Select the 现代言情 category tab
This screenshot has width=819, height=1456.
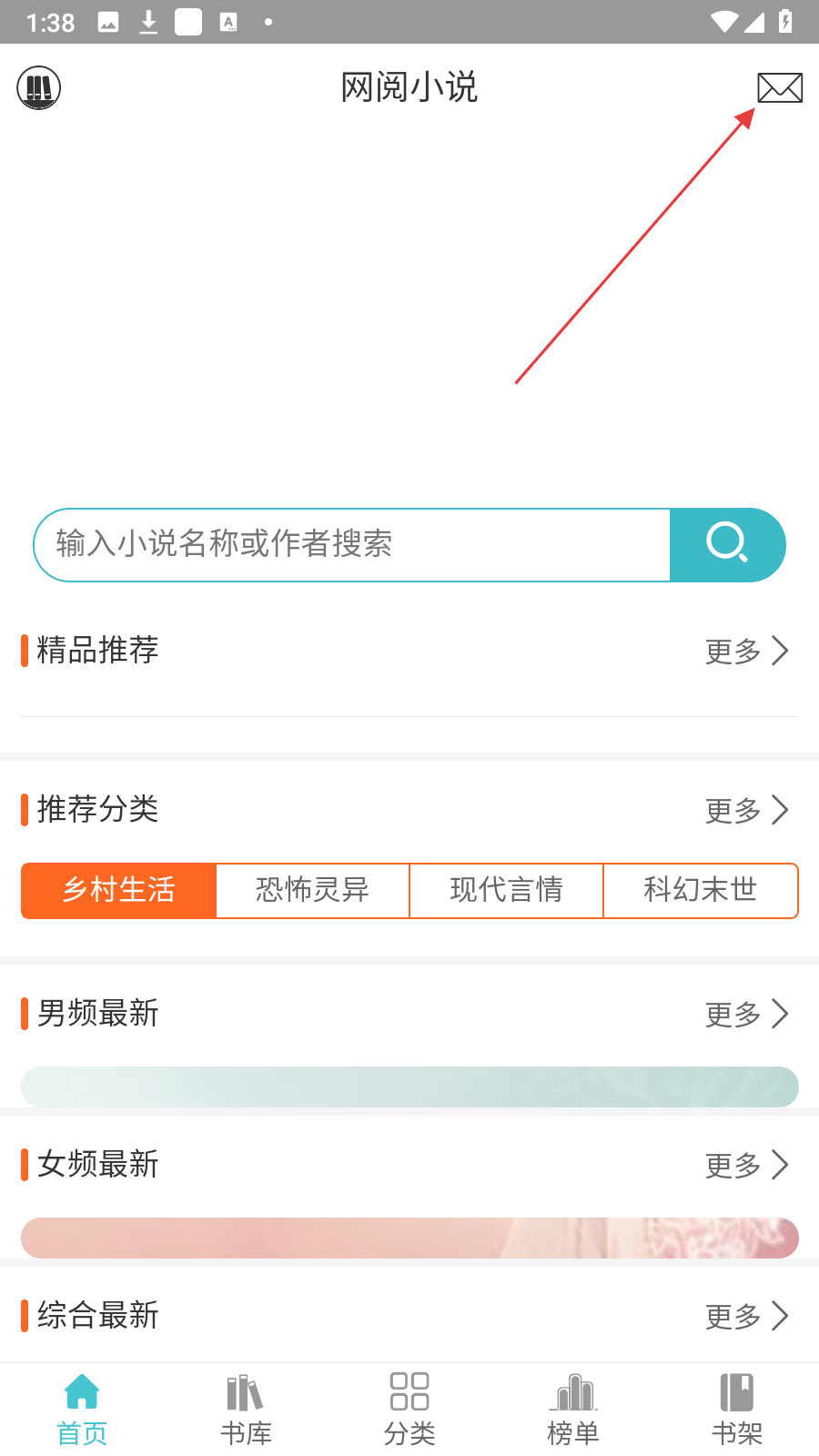506,890
